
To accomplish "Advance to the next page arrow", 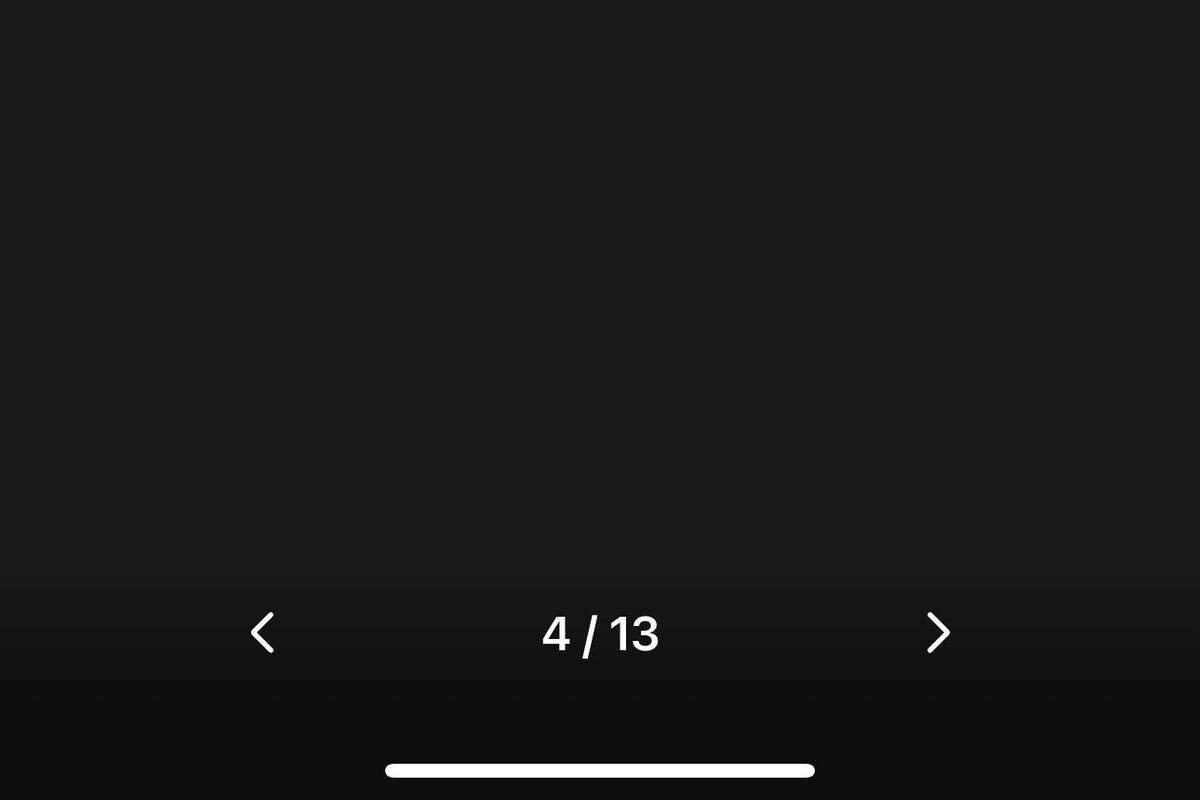I will point(937,633).
